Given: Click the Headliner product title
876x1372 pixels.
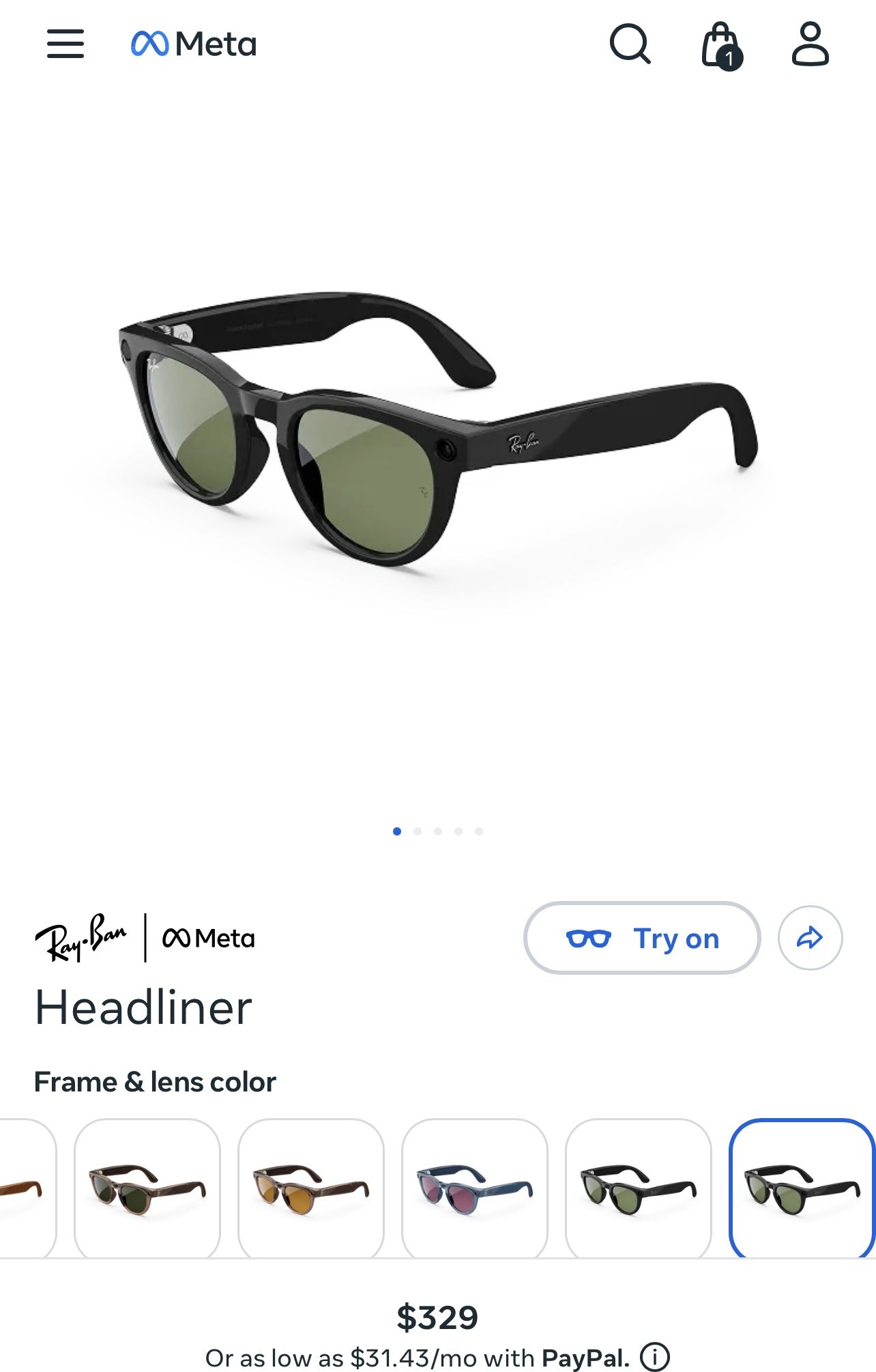Looking at the screenshot, I should point(144,1007).
